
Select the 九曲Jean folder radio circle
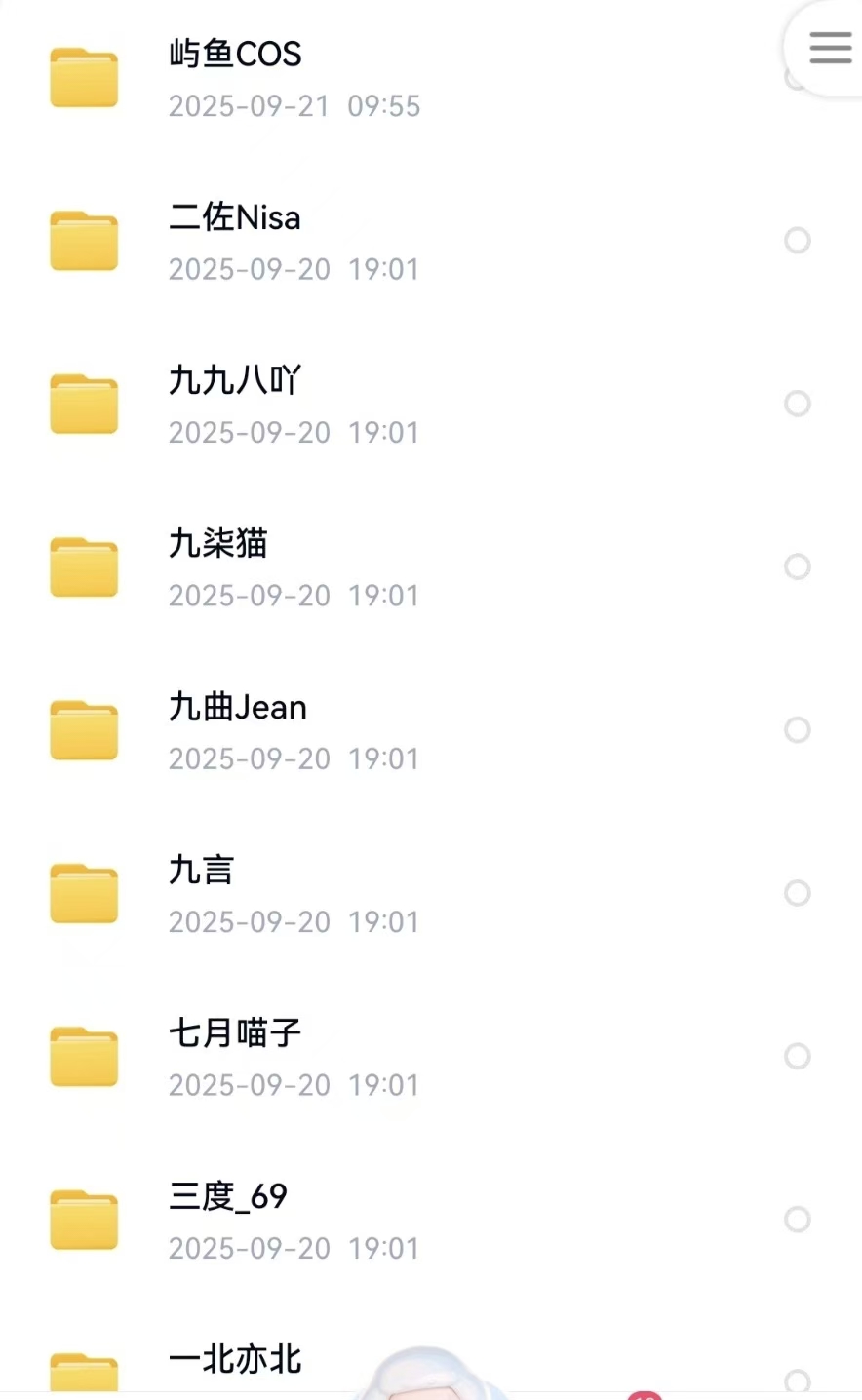[x=798, y=730]
